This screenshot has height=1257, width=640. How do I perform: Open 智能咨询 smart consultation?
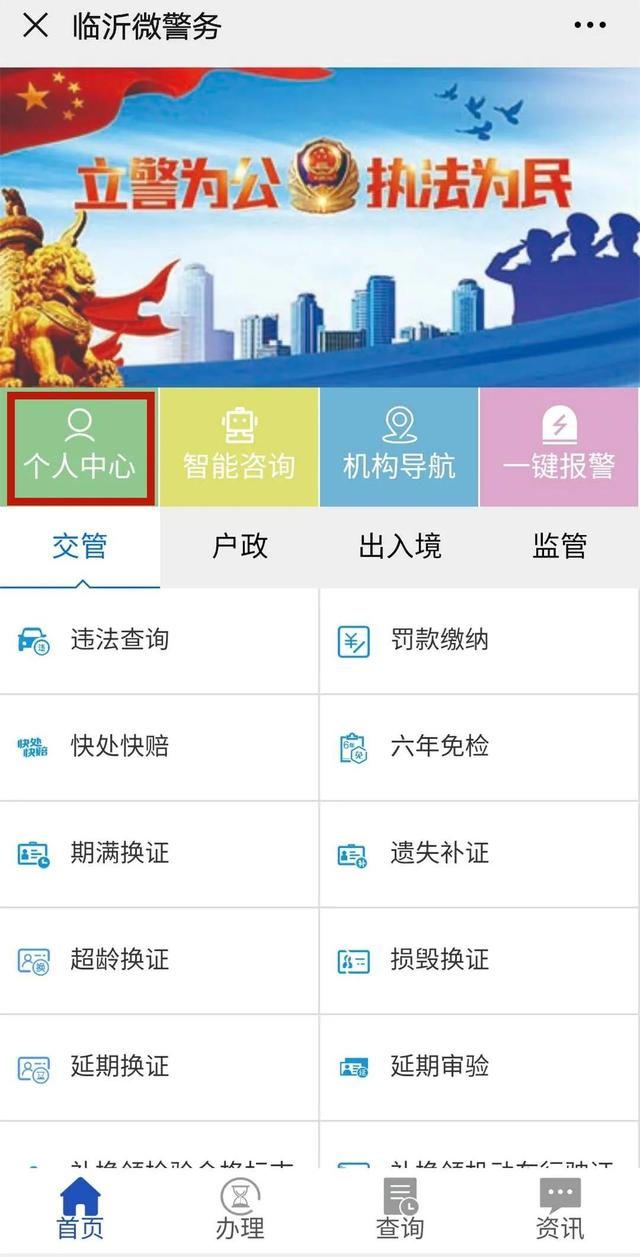pos(239,447)
